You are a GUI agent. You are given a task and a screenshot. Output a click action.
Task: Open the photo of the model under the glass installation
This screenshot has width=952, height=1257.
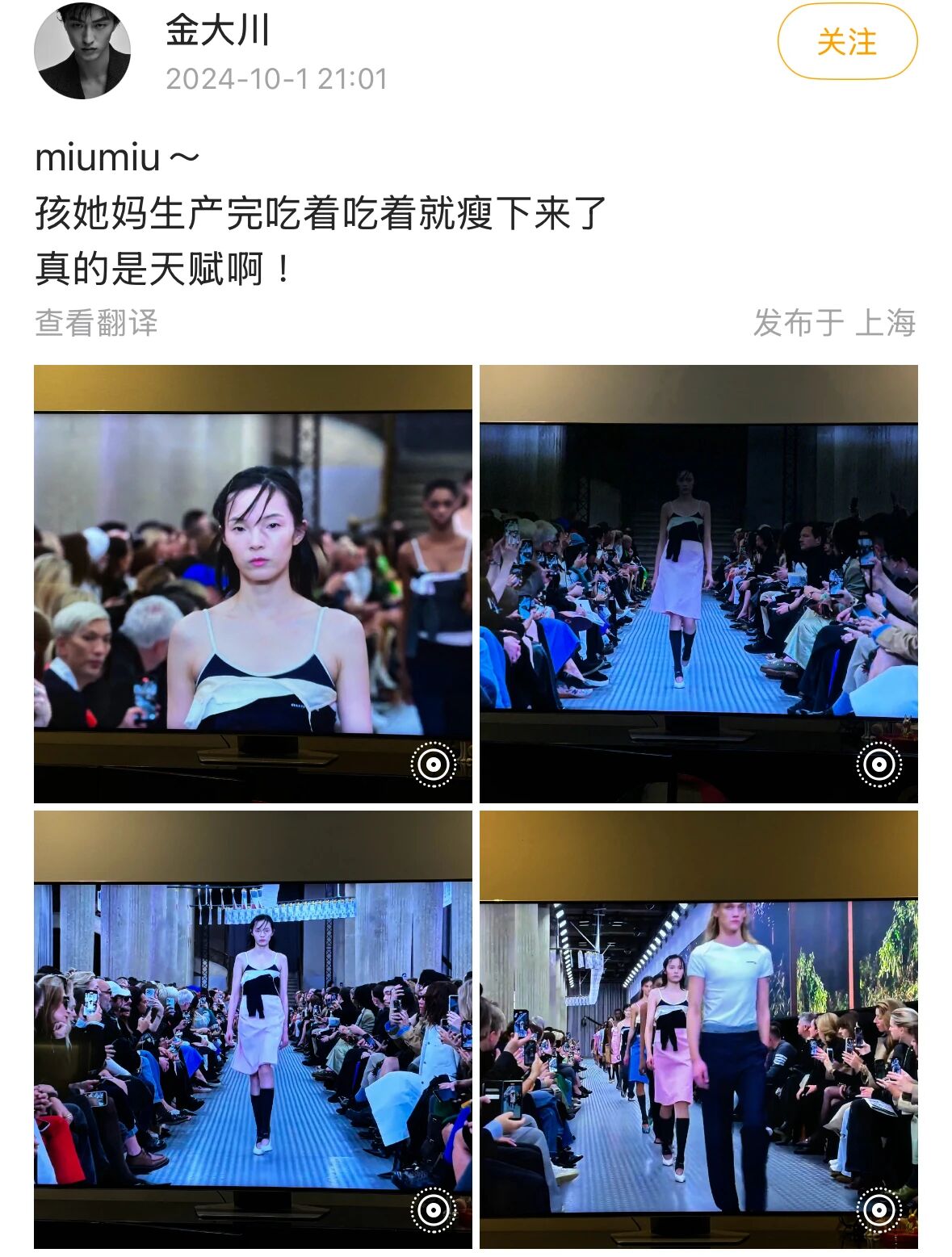pos(253,1029)
